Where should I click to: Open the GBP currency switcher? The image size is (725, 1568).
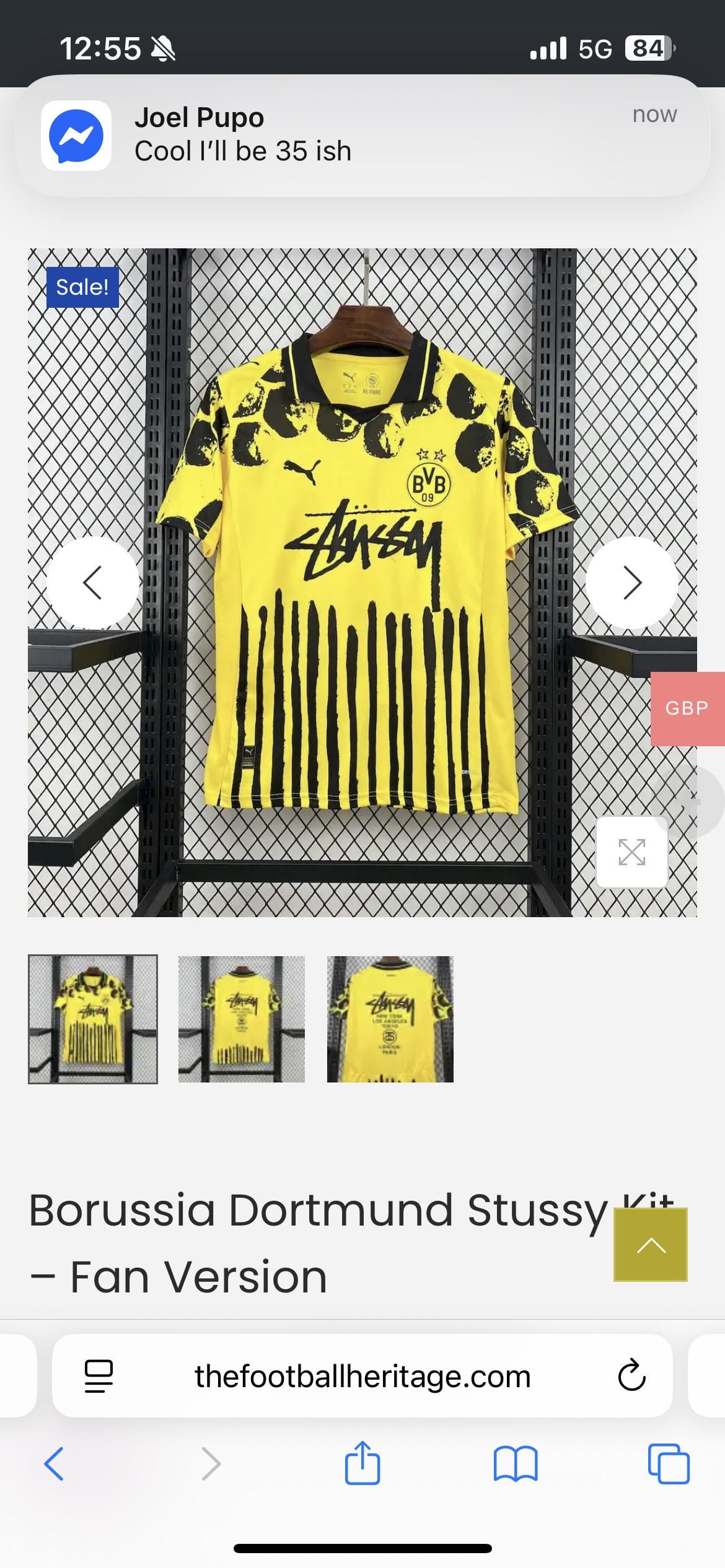(687, 708)
